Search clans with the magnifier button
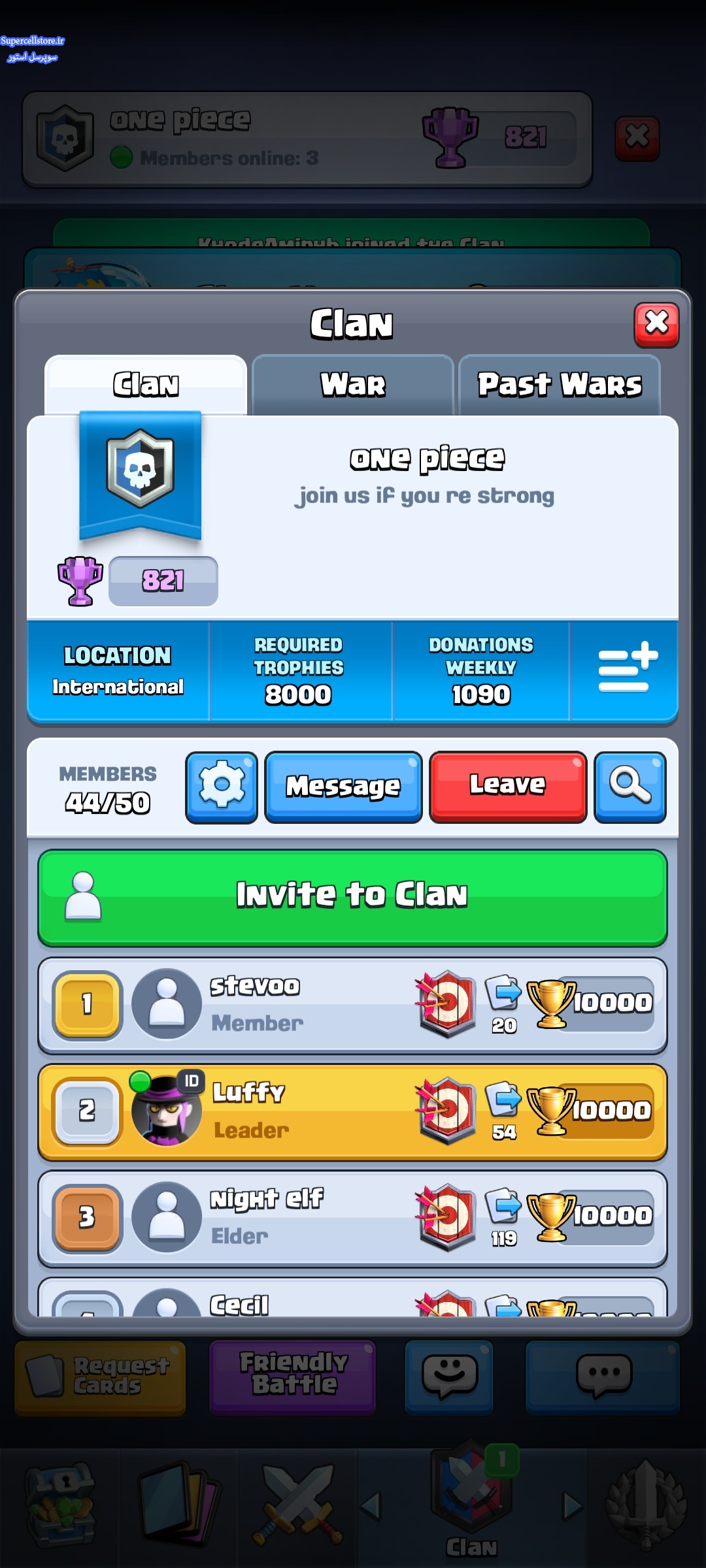 point(630,787)
